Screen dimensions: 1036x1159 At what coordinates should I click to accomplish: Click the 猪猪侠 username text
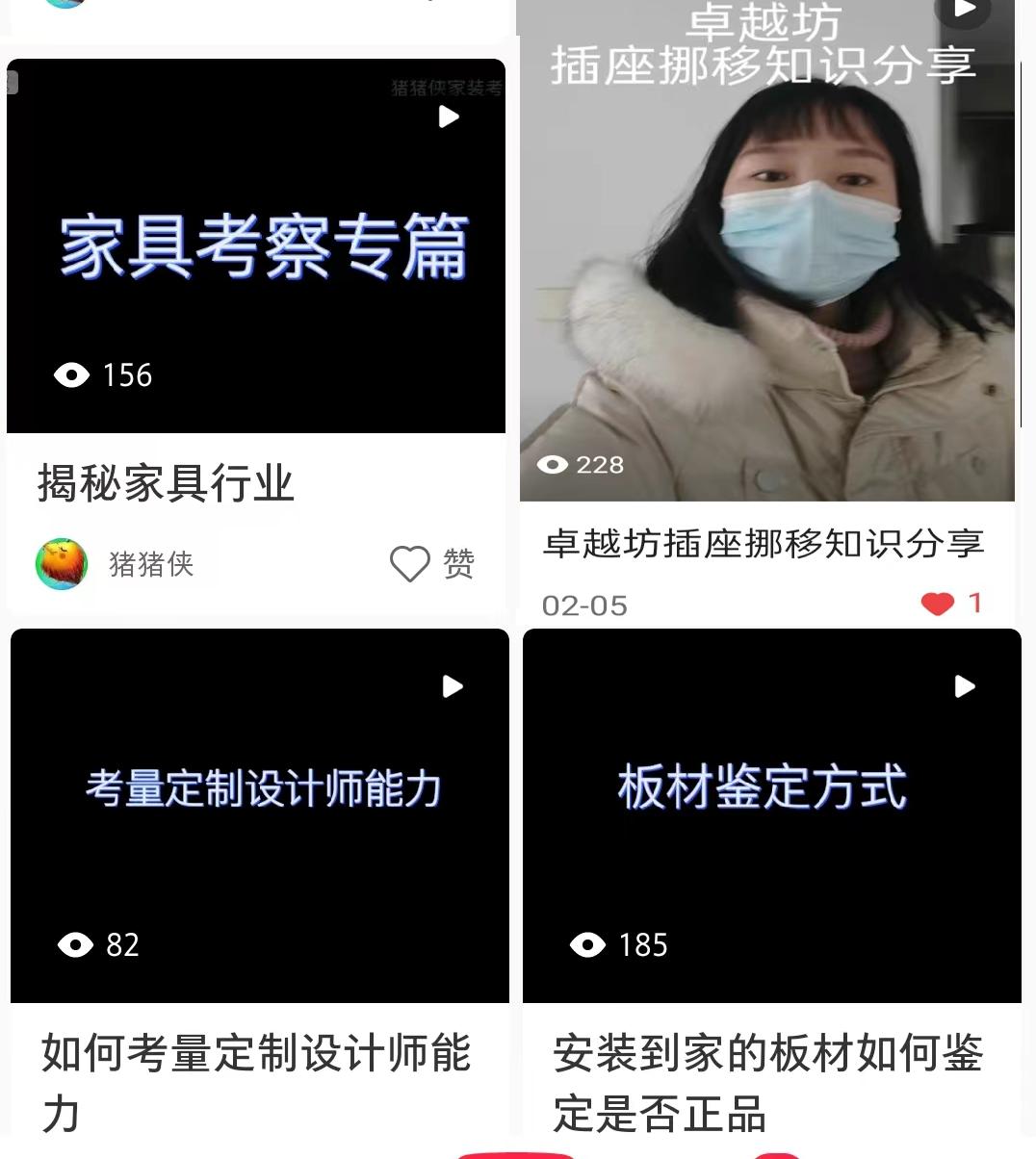pos(153,564)
